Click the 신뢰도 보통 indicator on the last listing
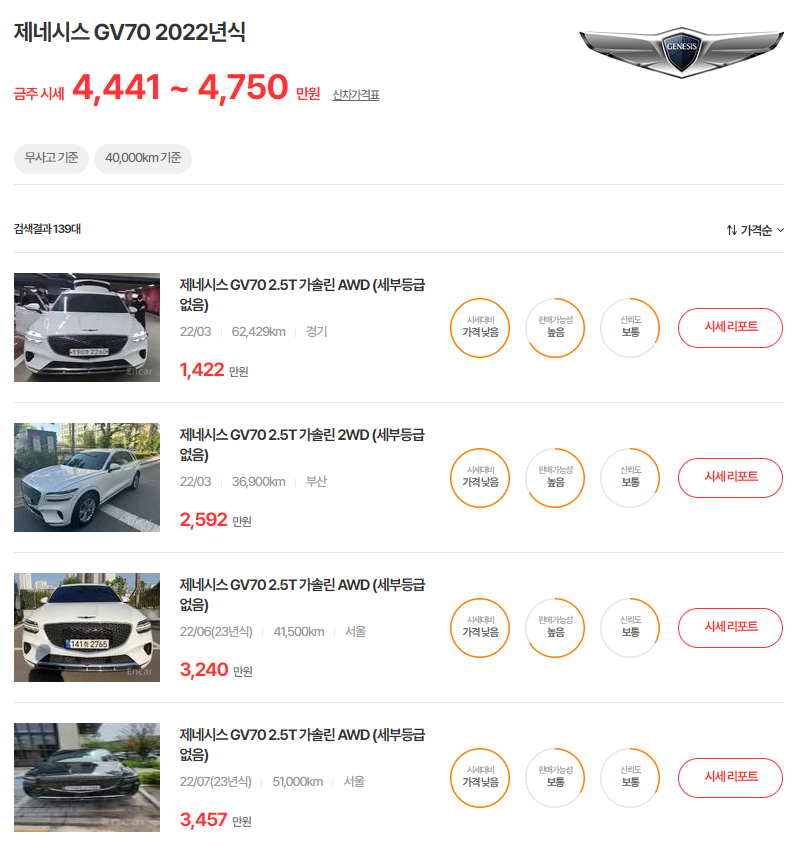Image resolution: width=804 pixels, height=845 pixels. [629, 778]
